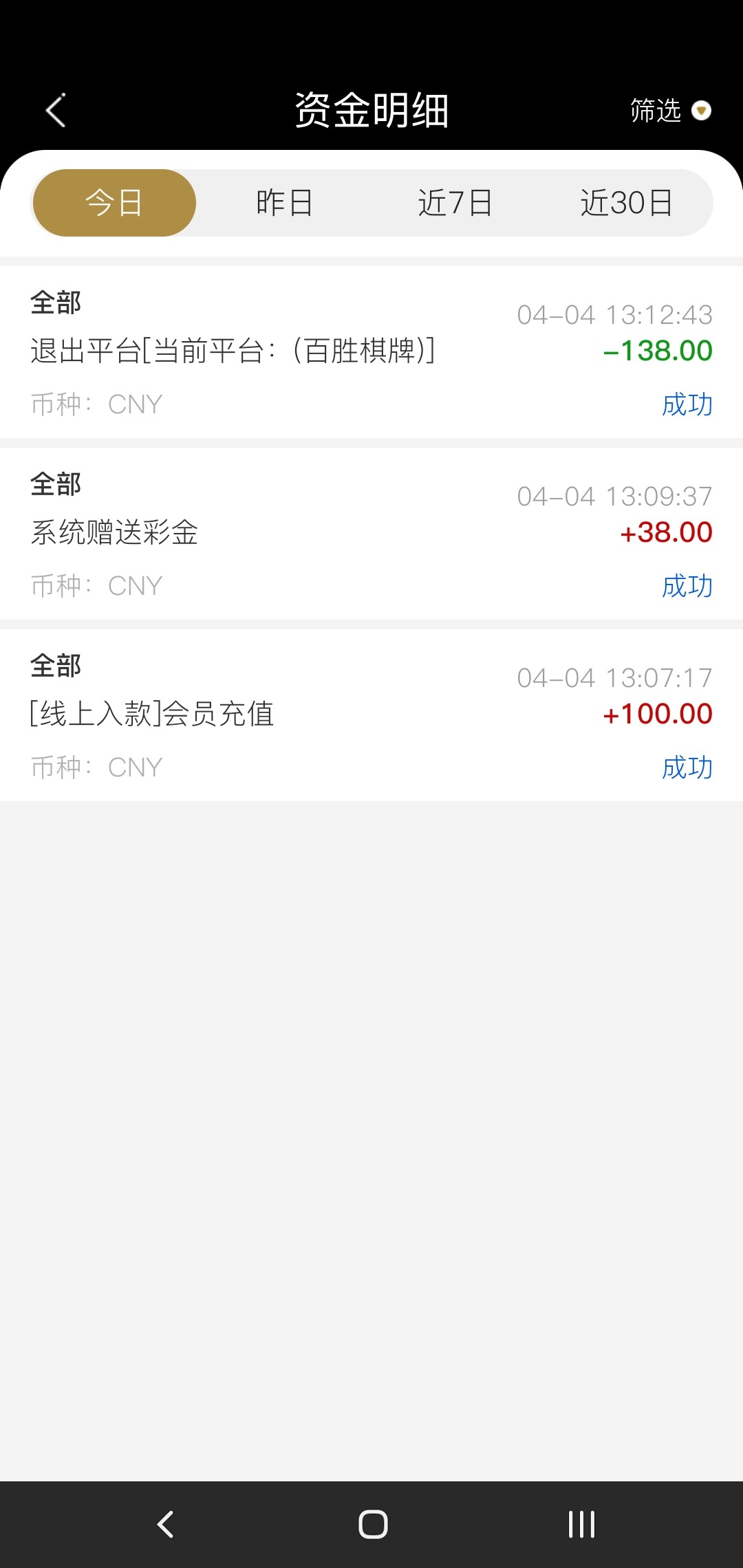This screenshot has width=743, height=1568.
Task: Open the 系统赠送彩金 +38.00 record
Action: (371, 534)
